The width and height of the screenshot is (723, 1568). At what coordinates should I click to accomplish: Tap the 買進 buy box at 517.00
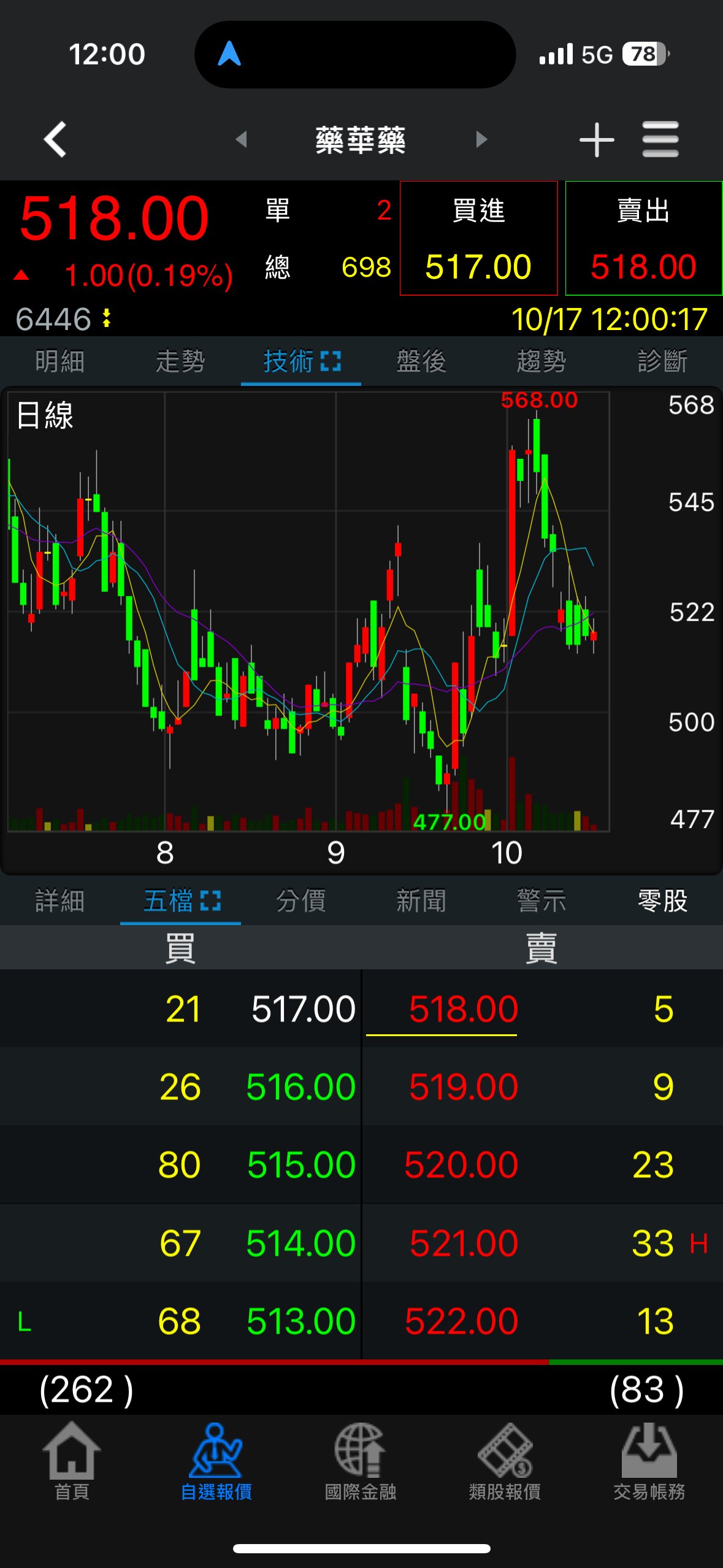478,238
